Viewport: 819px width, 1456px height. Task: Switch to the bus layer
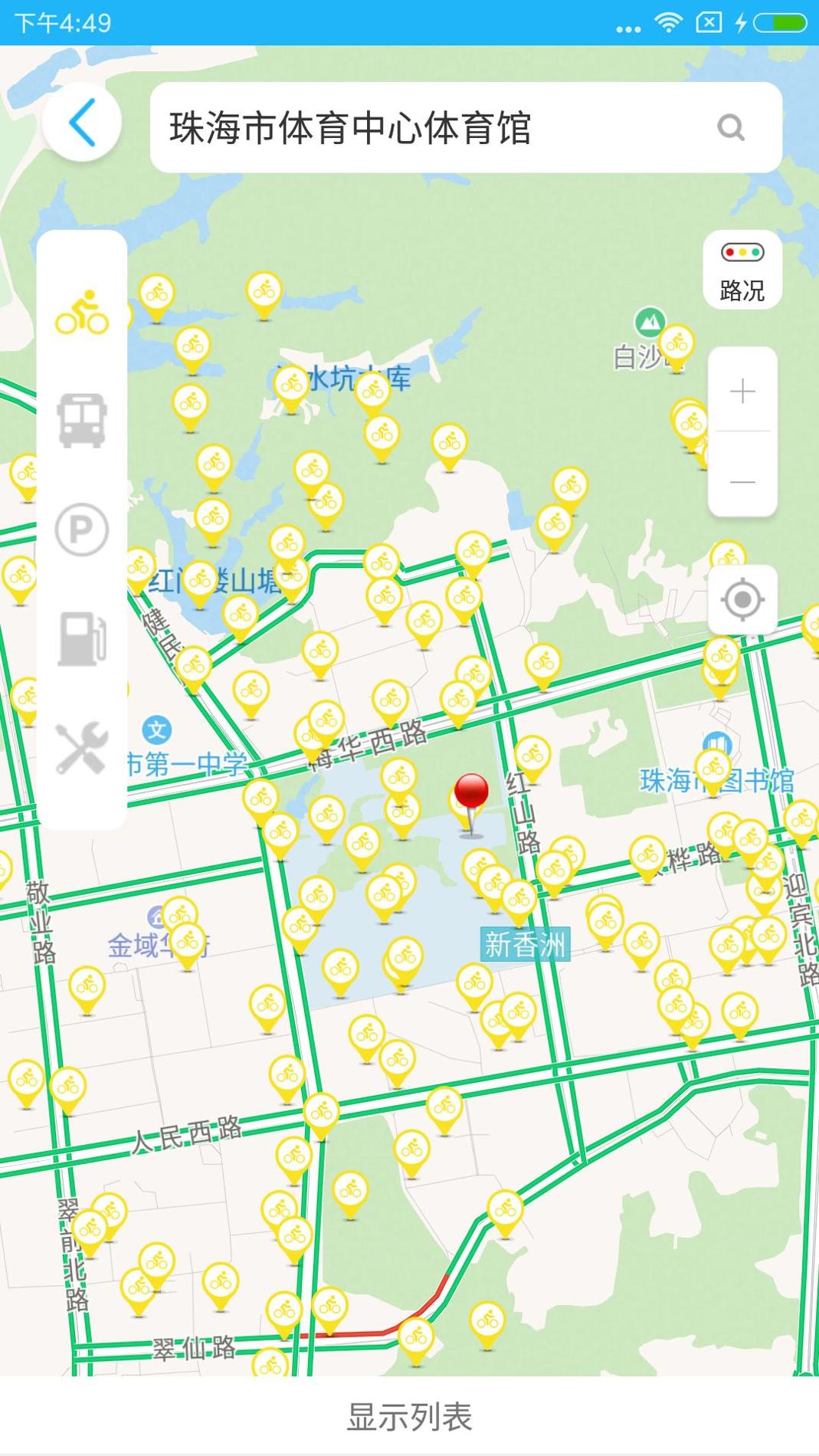[x=81, y=421]
